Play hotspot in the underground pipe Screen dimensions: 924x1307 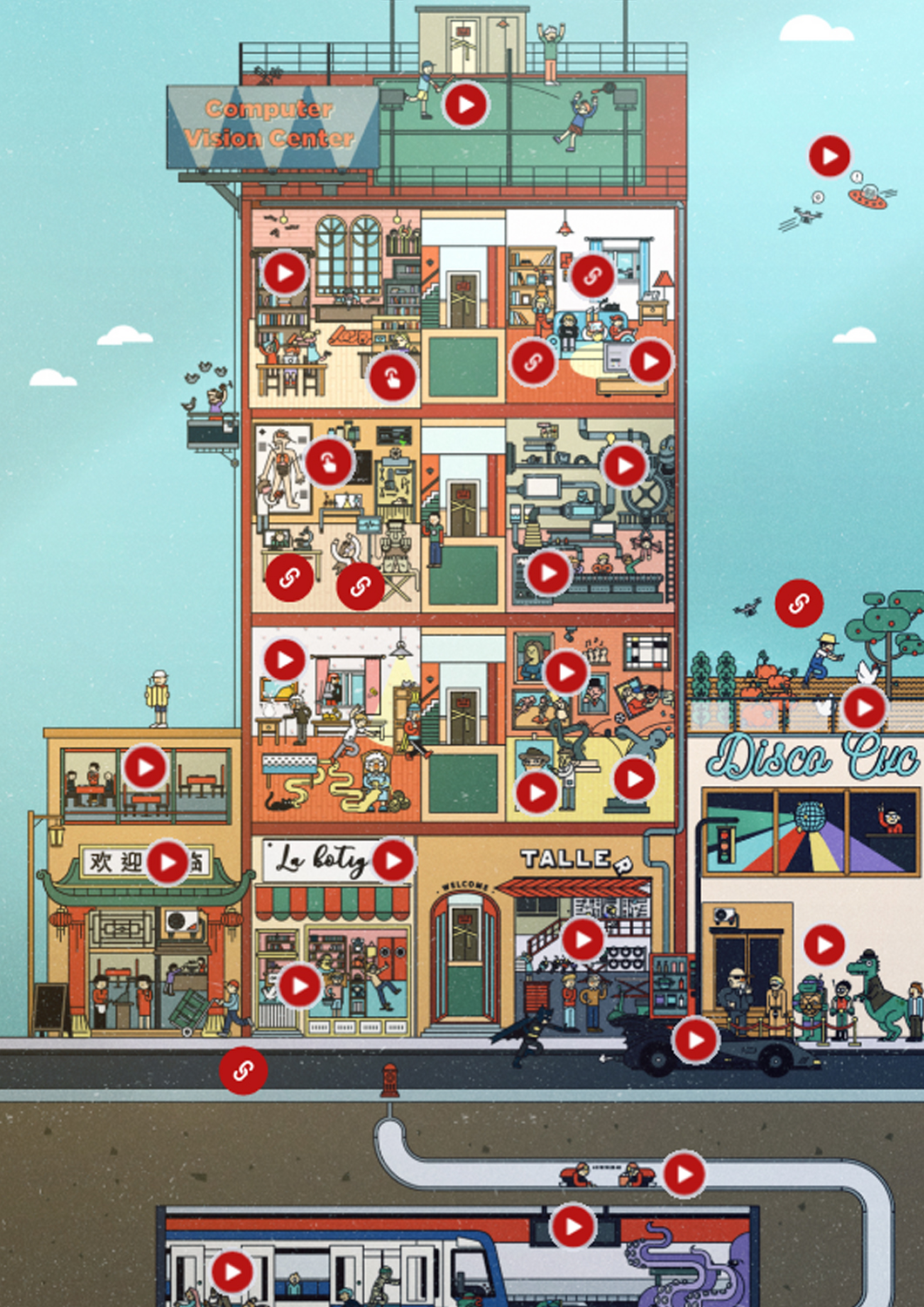coord(684,1174)
